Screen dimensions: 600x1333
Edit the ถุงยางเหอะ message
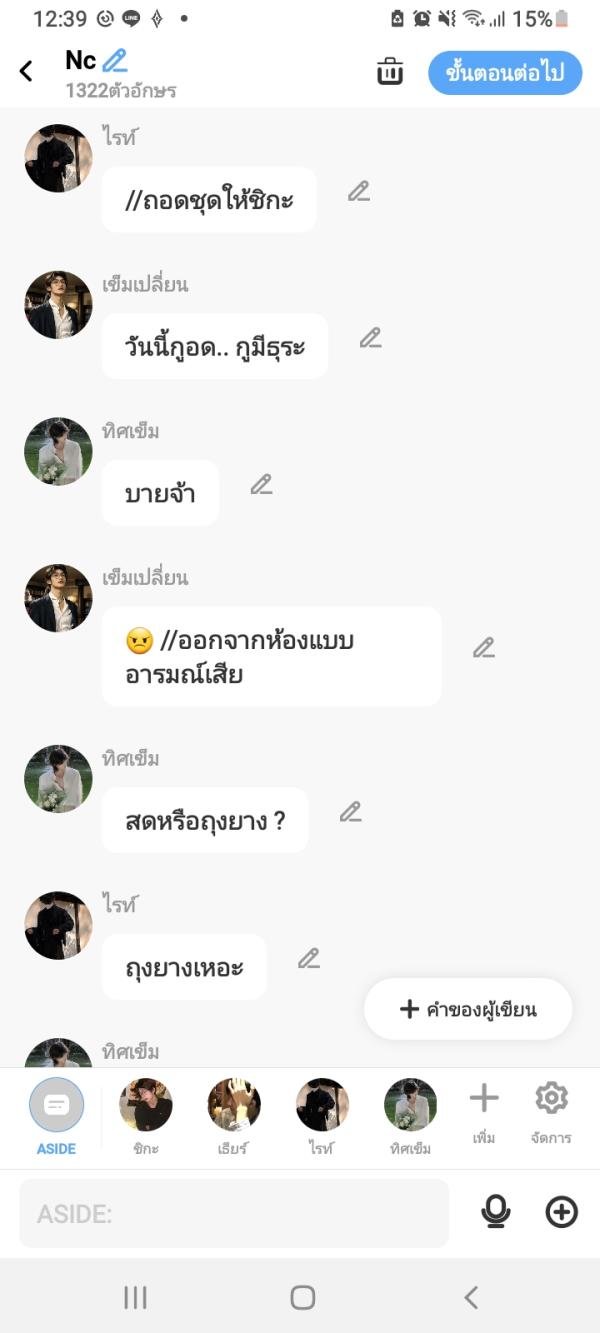309,959
